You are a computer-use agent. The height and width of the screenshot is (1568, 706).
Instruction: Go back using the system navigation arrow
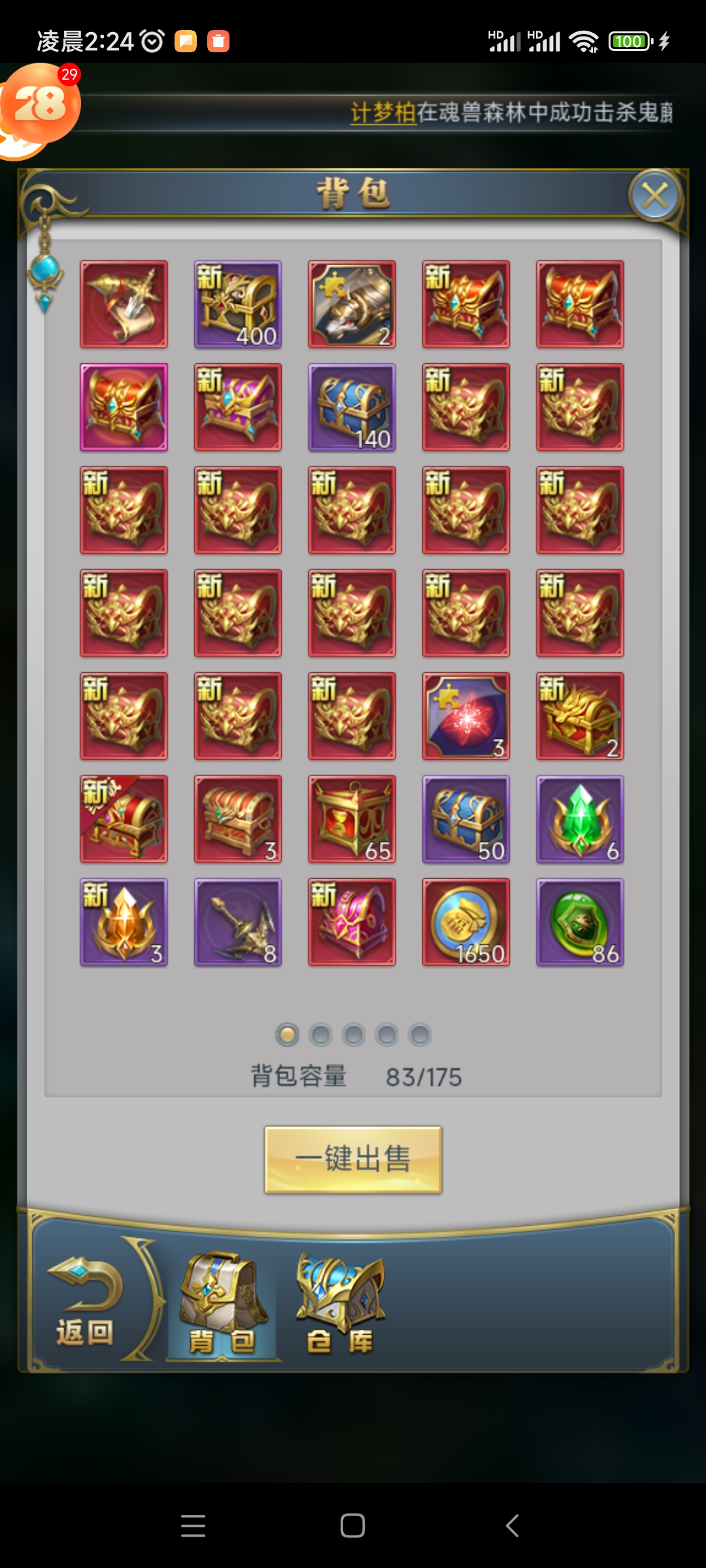513,1526
